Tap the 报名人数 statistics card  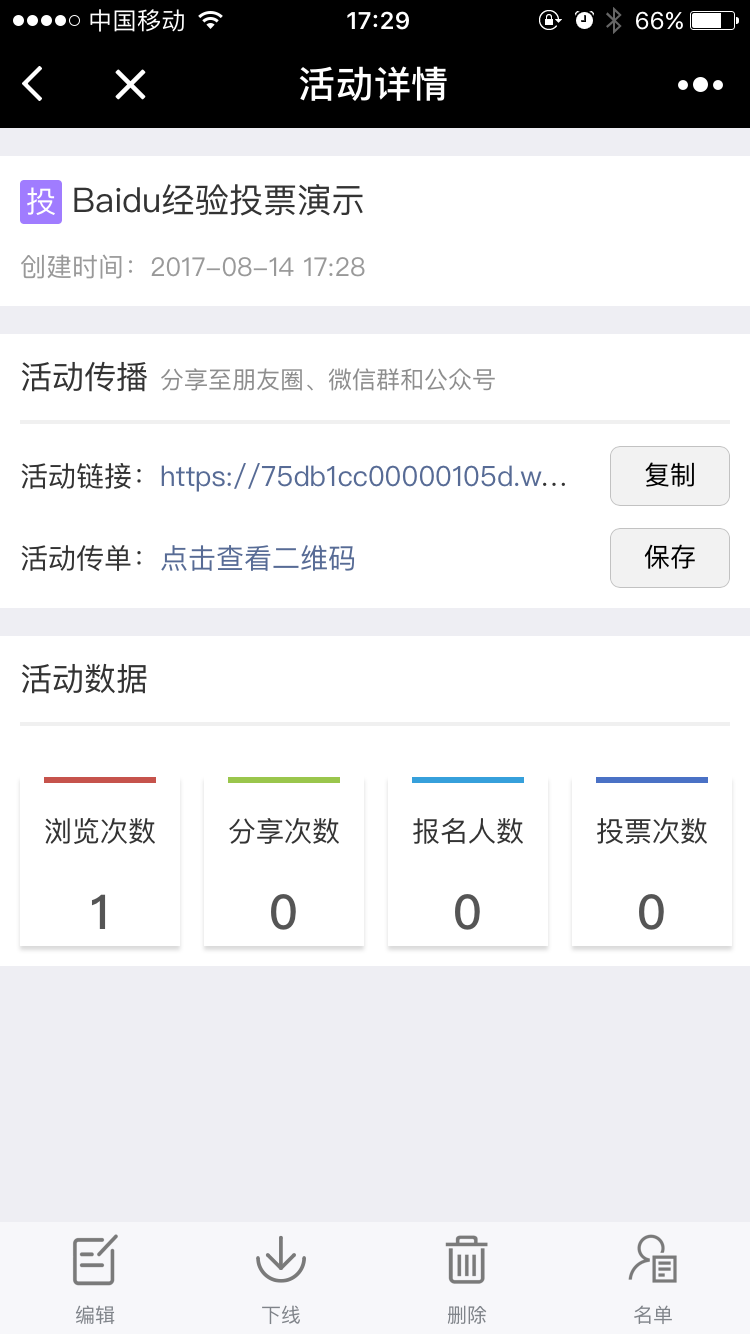coord(467,860)
